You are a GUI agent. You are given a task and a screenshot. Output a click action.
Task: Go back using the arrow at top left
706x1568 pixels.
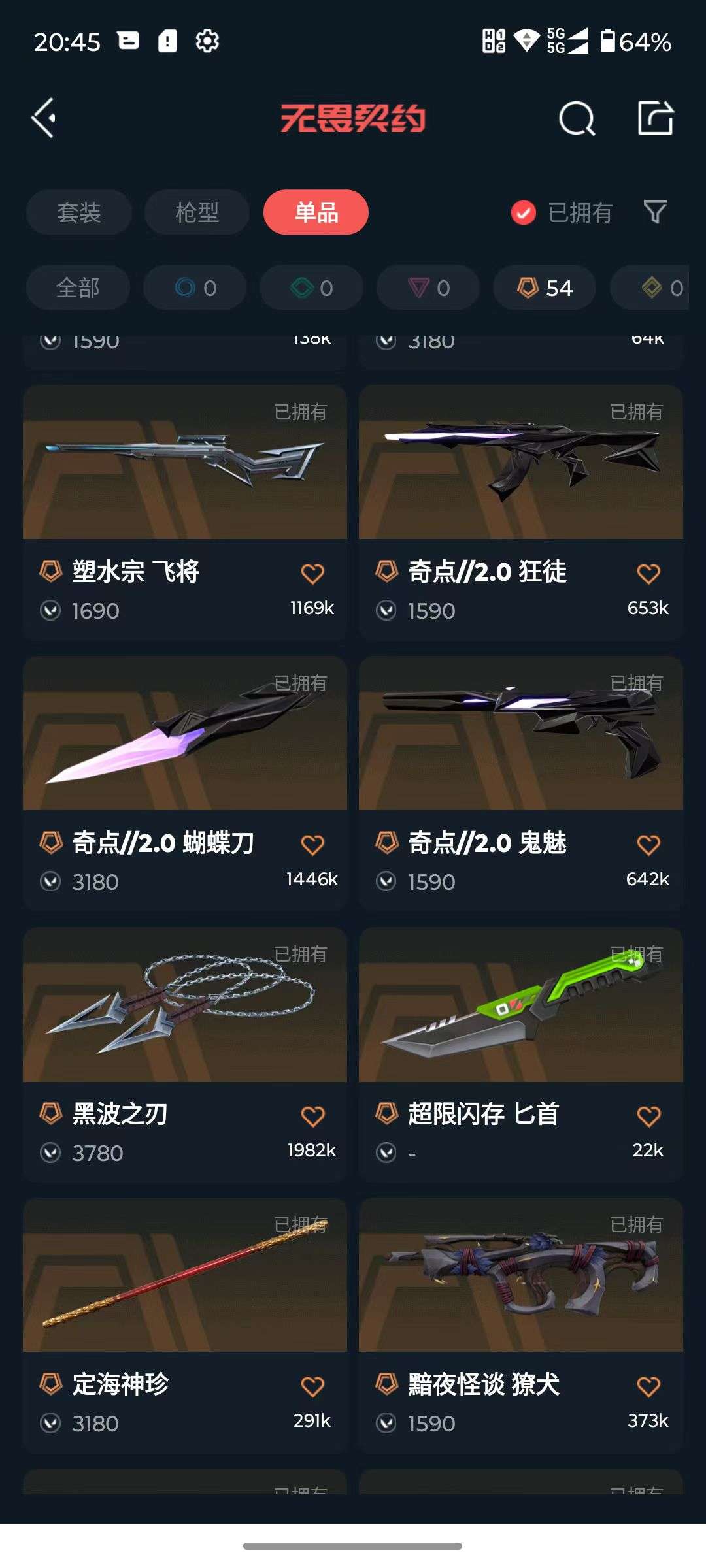click(x=43, y=119)
